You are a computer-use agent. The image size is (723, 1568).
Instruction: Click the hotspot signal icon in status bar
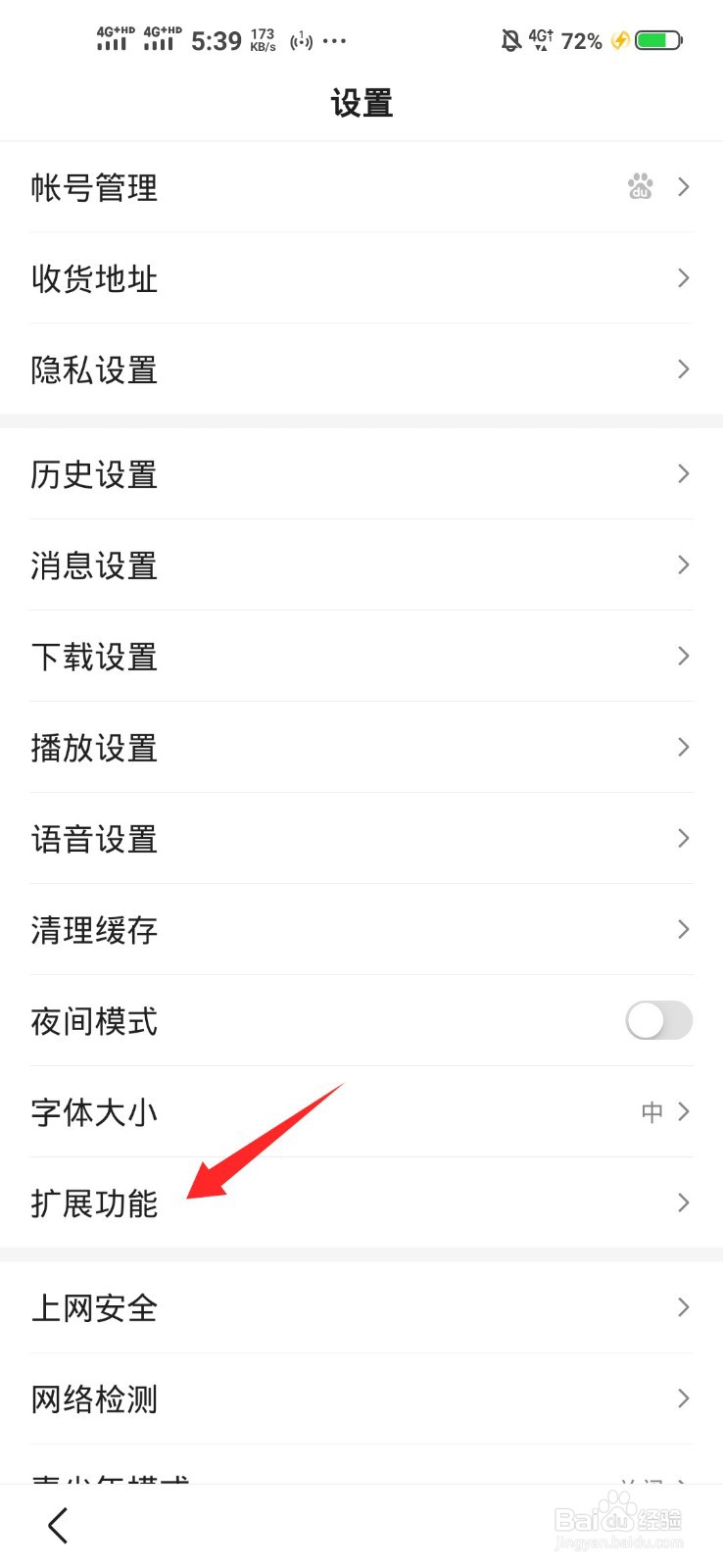(x=300, y=41)
